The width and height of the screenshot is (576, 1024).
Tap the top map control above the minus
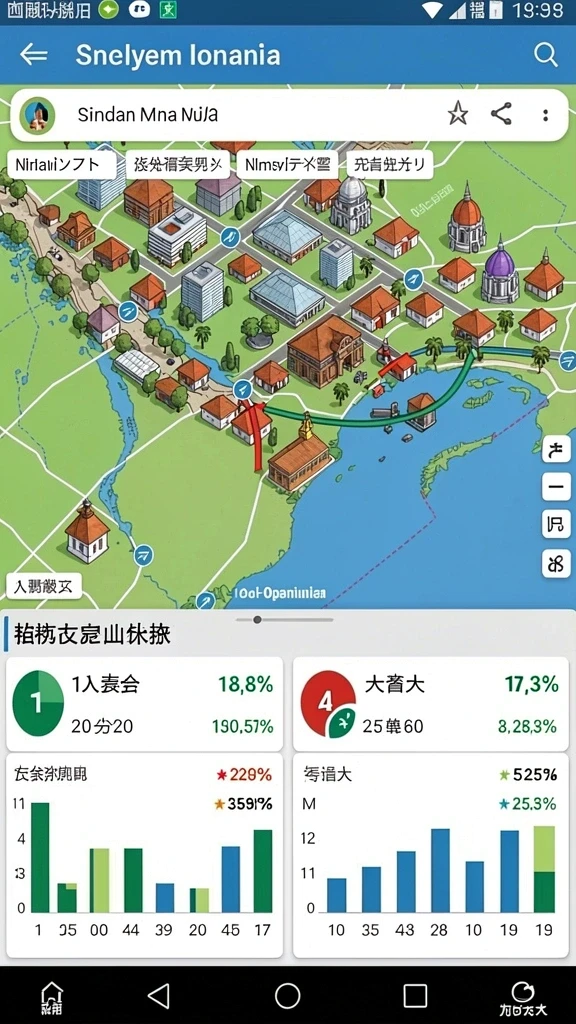point(556,449)
